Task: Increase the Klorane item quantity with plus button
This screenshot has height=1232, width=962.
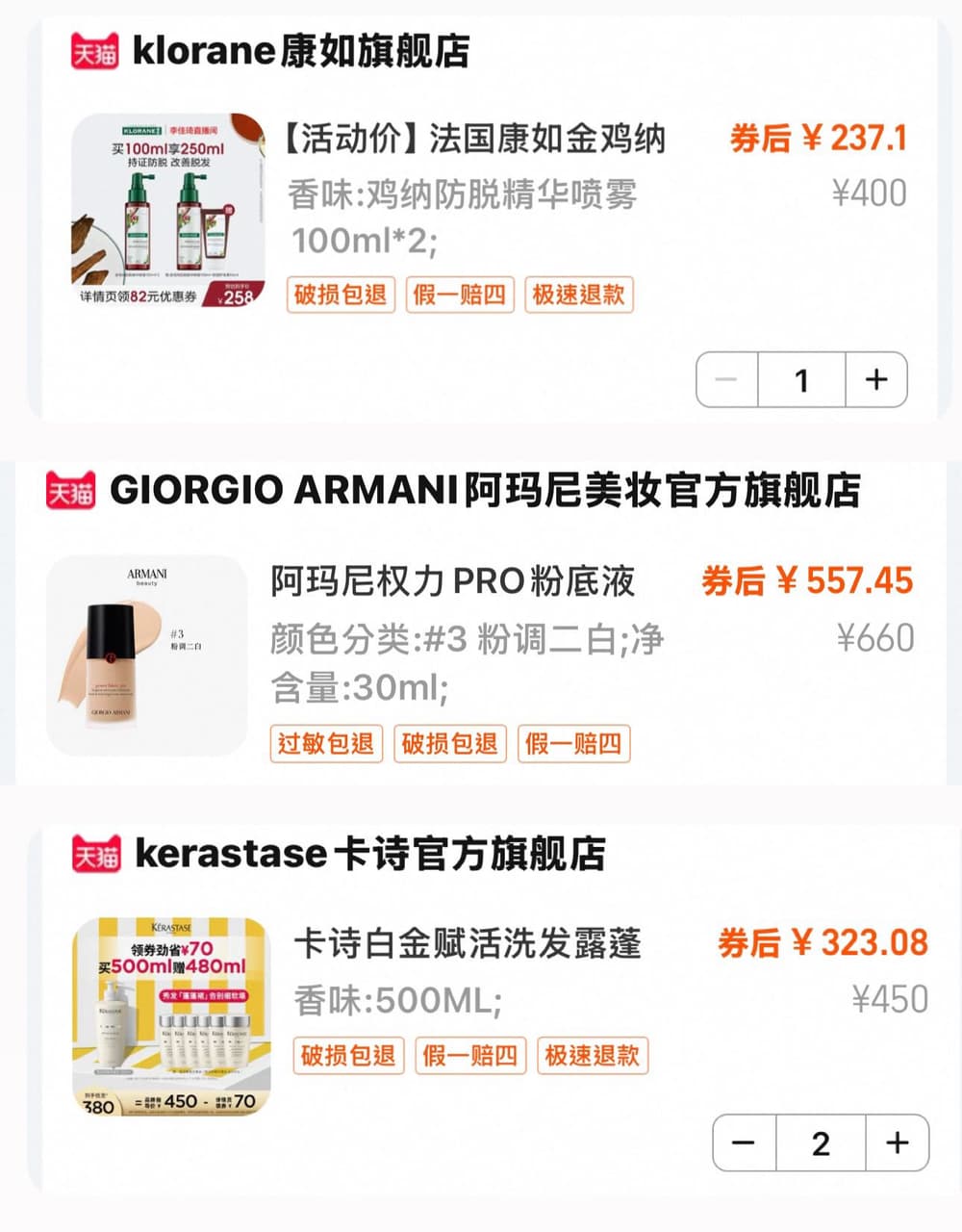Action: click(877, 381)
